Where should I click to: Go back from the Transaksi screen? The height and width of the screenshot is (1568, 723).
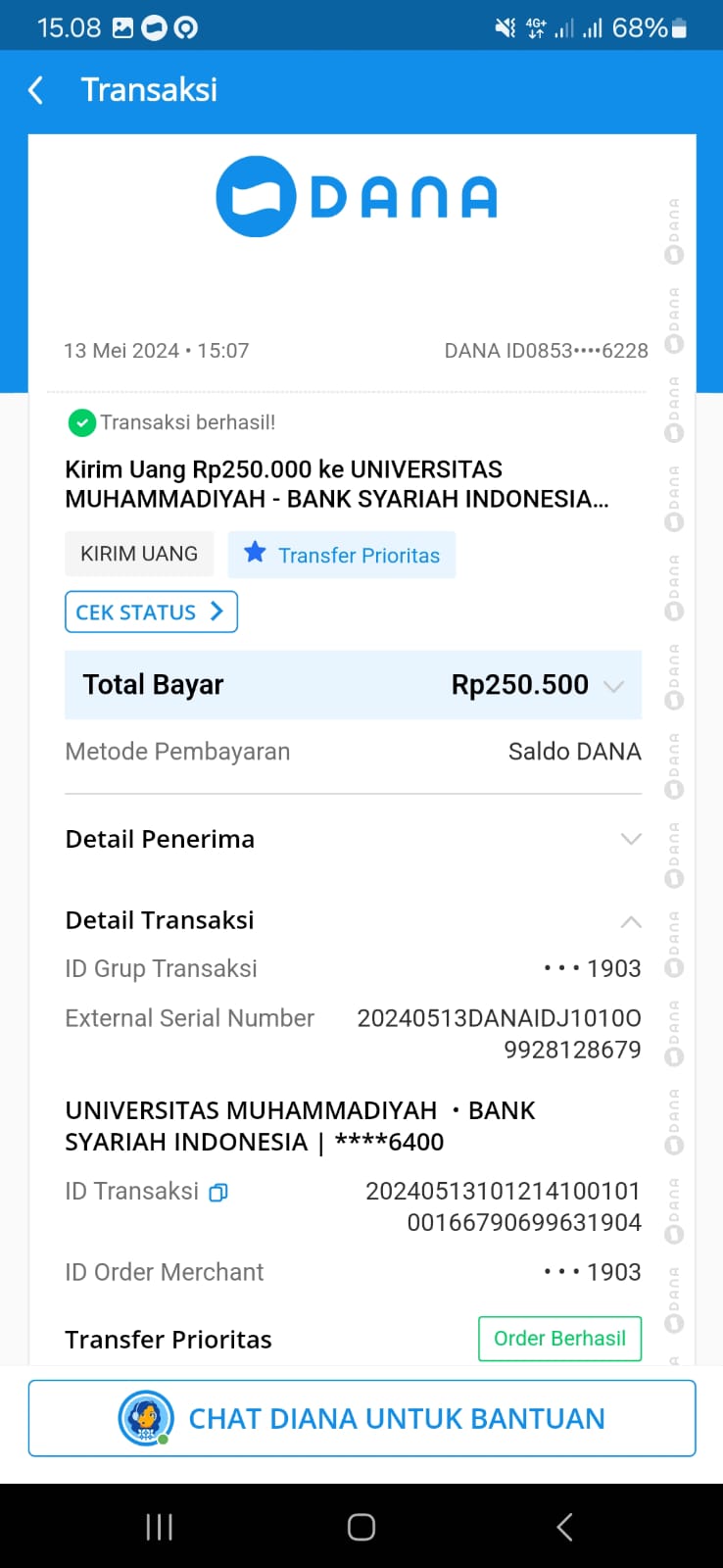36,90
